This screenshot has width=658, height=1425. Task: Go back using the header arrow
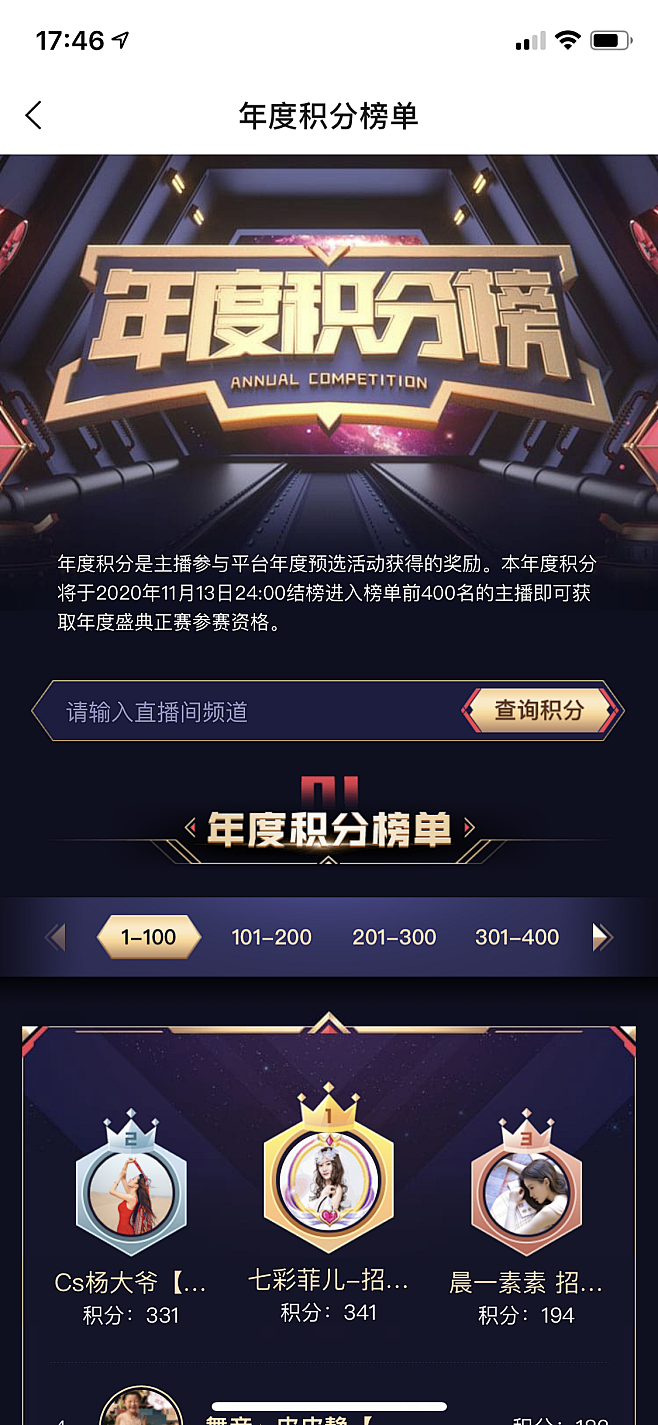[x=34, y=115]
